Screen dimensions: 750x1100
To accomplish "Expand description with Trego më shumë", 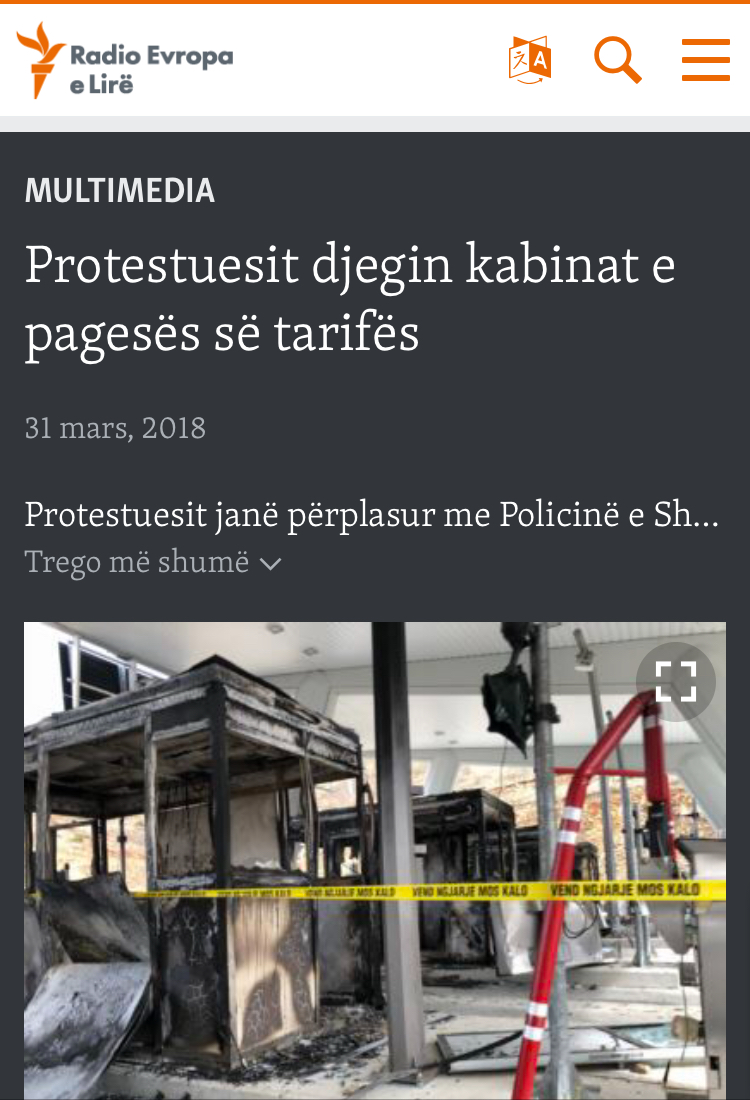I will 152,562.
